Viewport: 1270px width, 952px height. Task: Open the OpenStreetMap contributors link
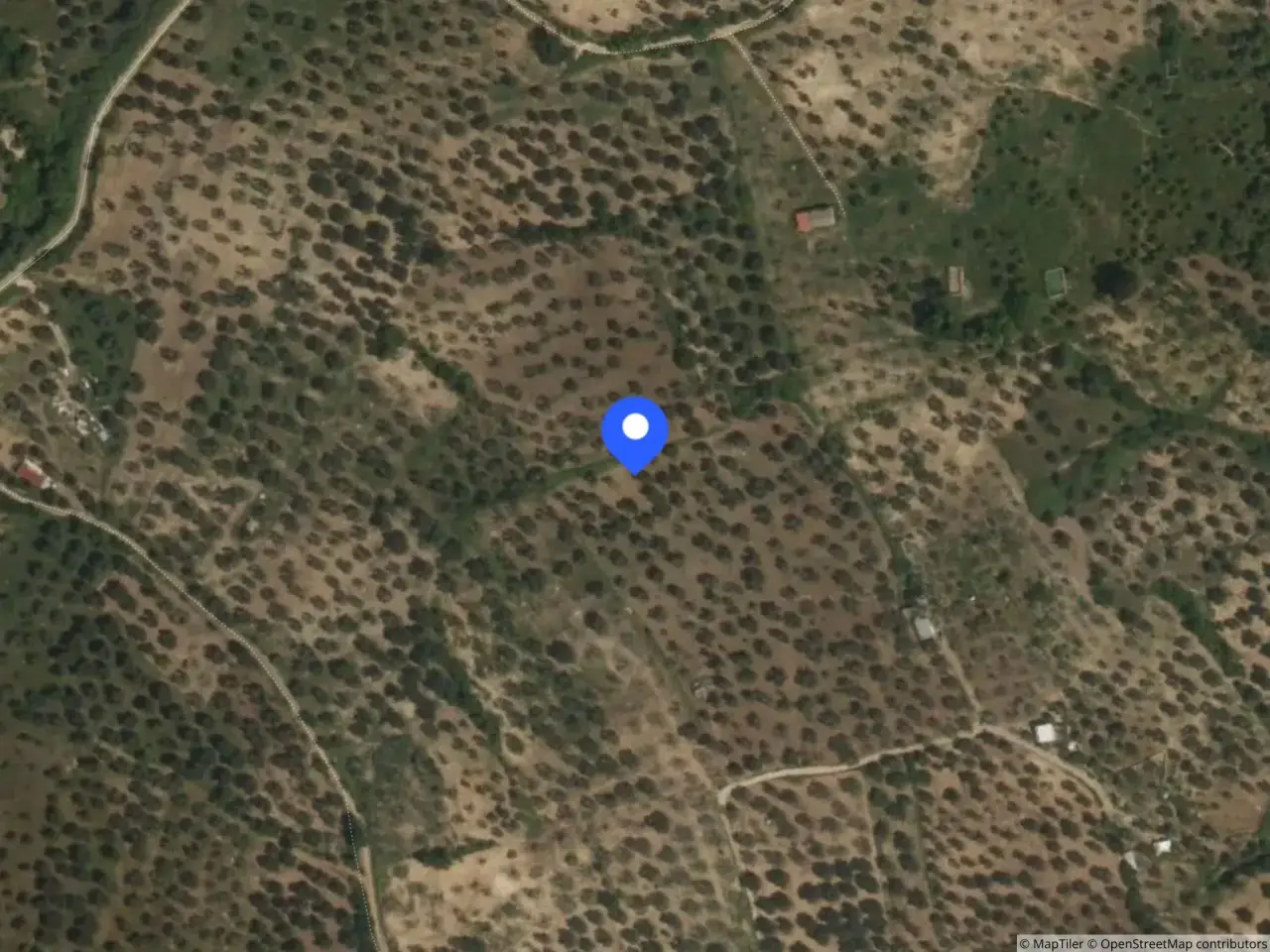click(1177, 943)
